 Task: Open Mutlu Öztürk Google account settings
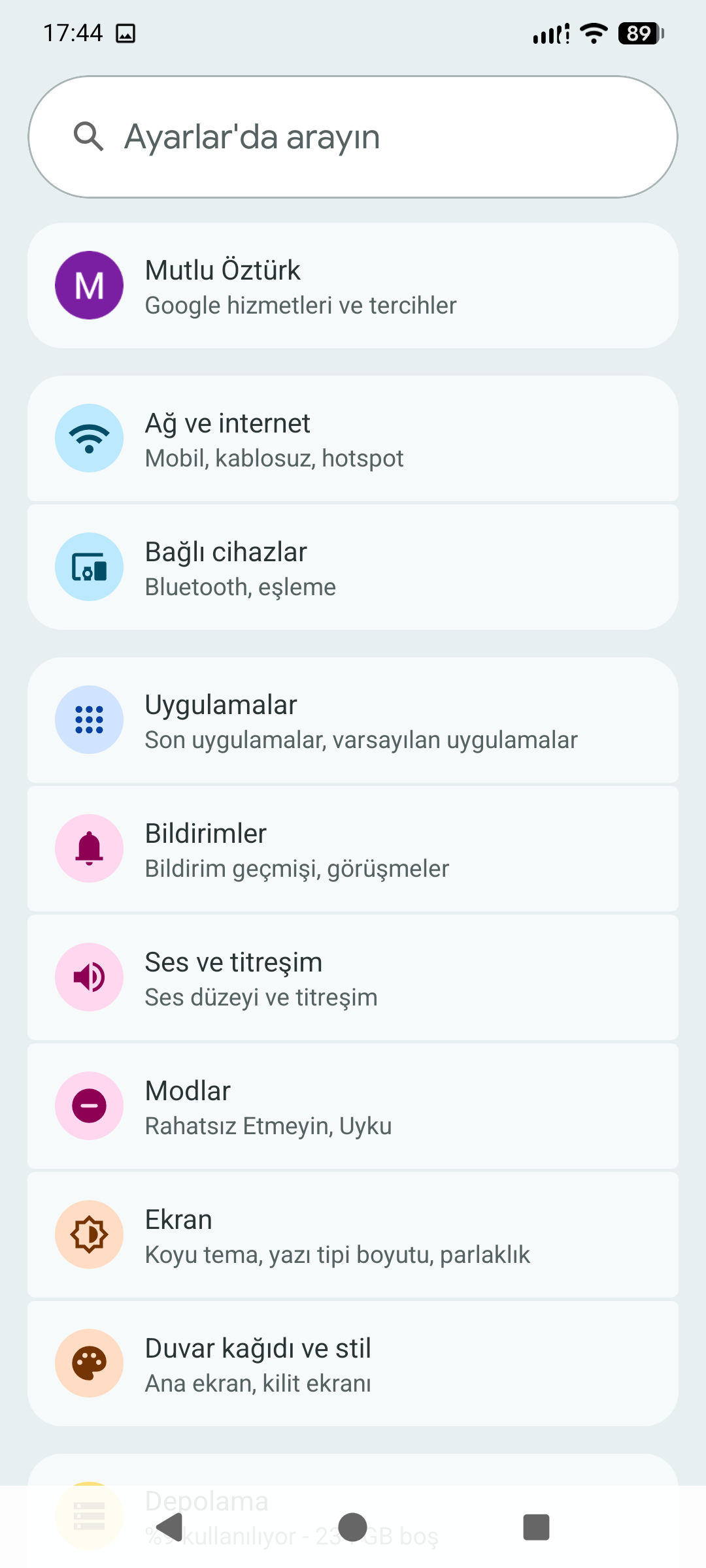[x=353, y=286]
